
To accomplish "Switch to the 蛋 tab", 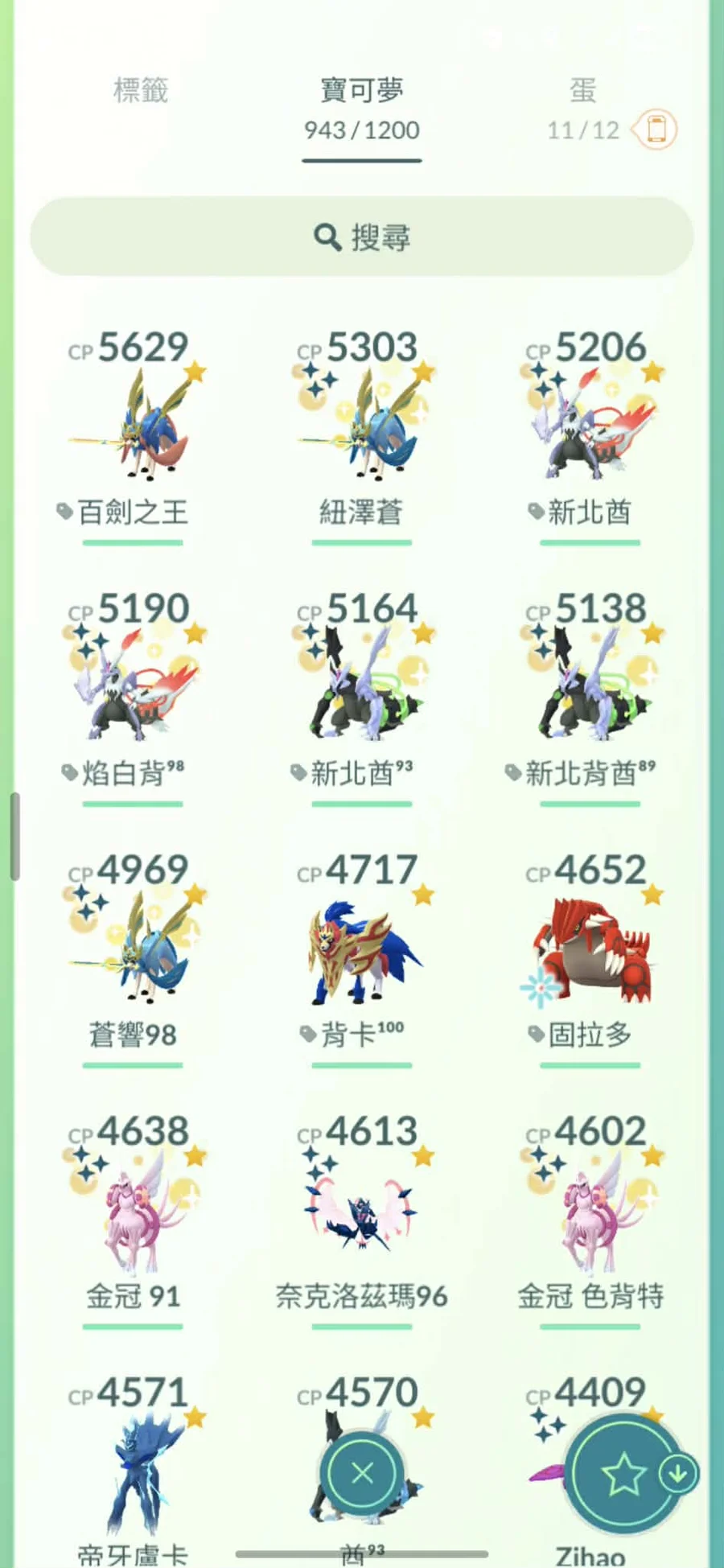I will click(x=582, y=91).
